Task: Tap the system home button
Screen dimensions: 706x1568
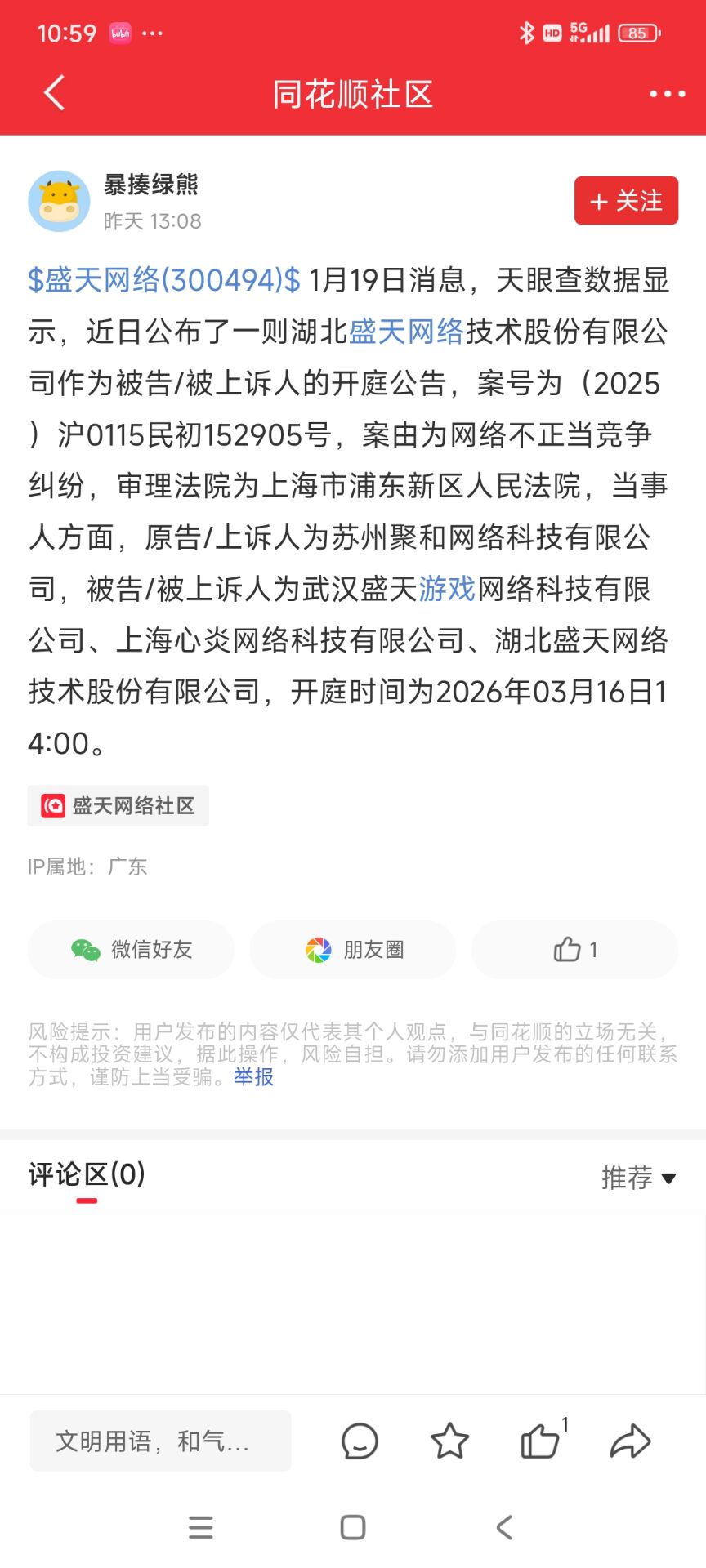Action: [353, 1527]
